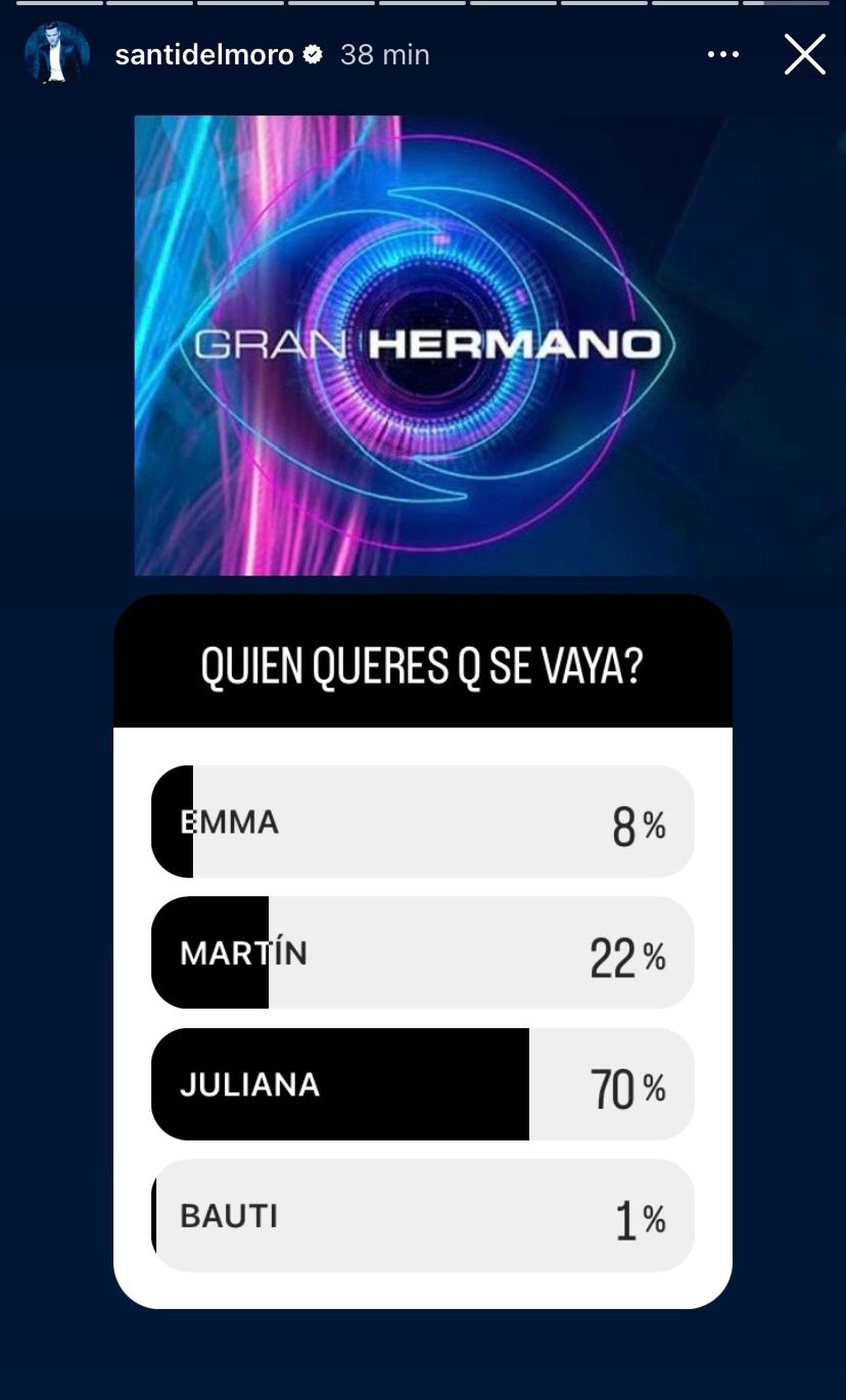Close the story viewer
The image size is (846, 1400).
[x=804, y=54]
